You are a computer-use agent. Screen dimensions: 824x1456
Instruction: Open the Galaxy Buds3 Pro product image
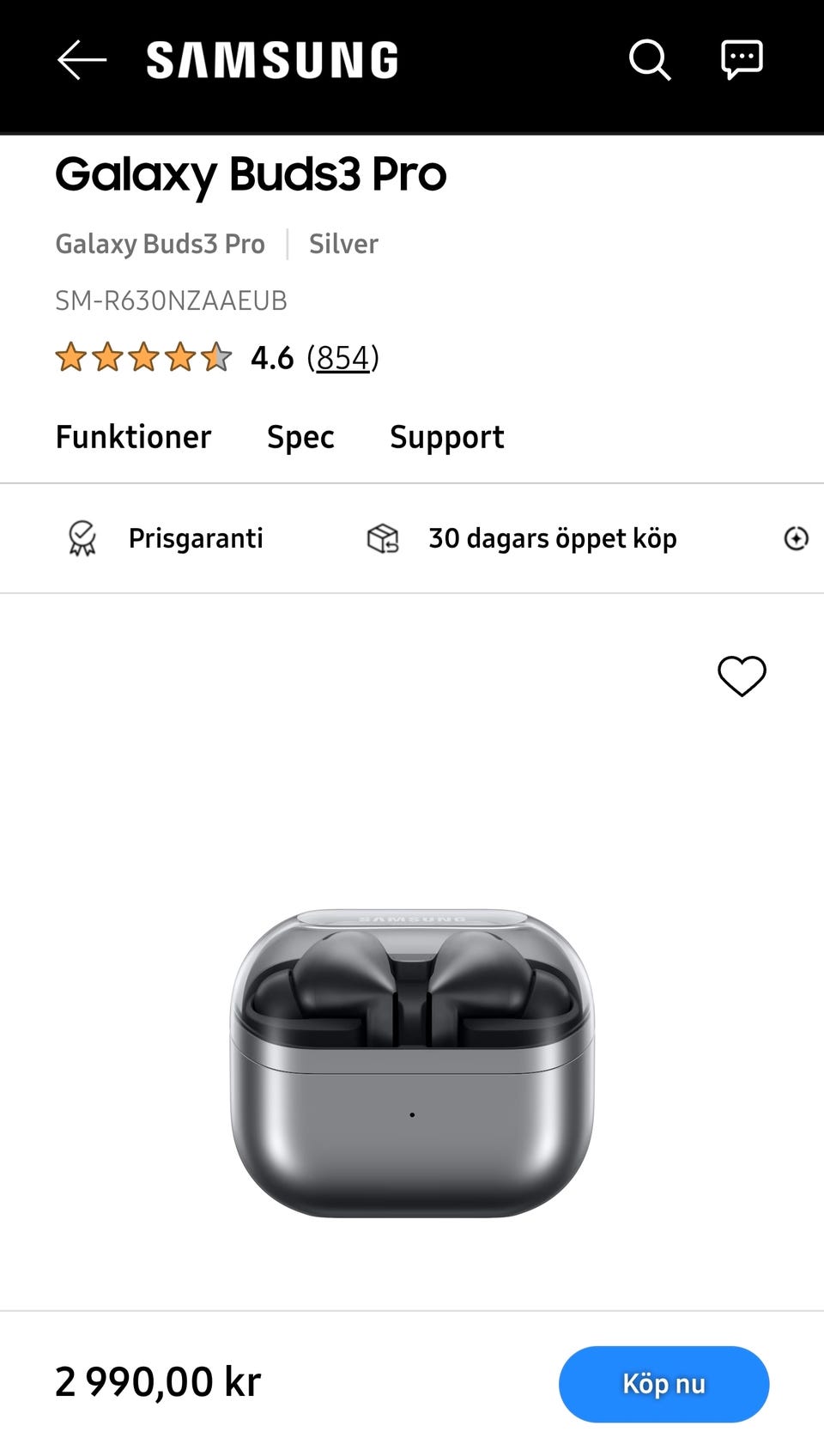tap(412, 1063)
